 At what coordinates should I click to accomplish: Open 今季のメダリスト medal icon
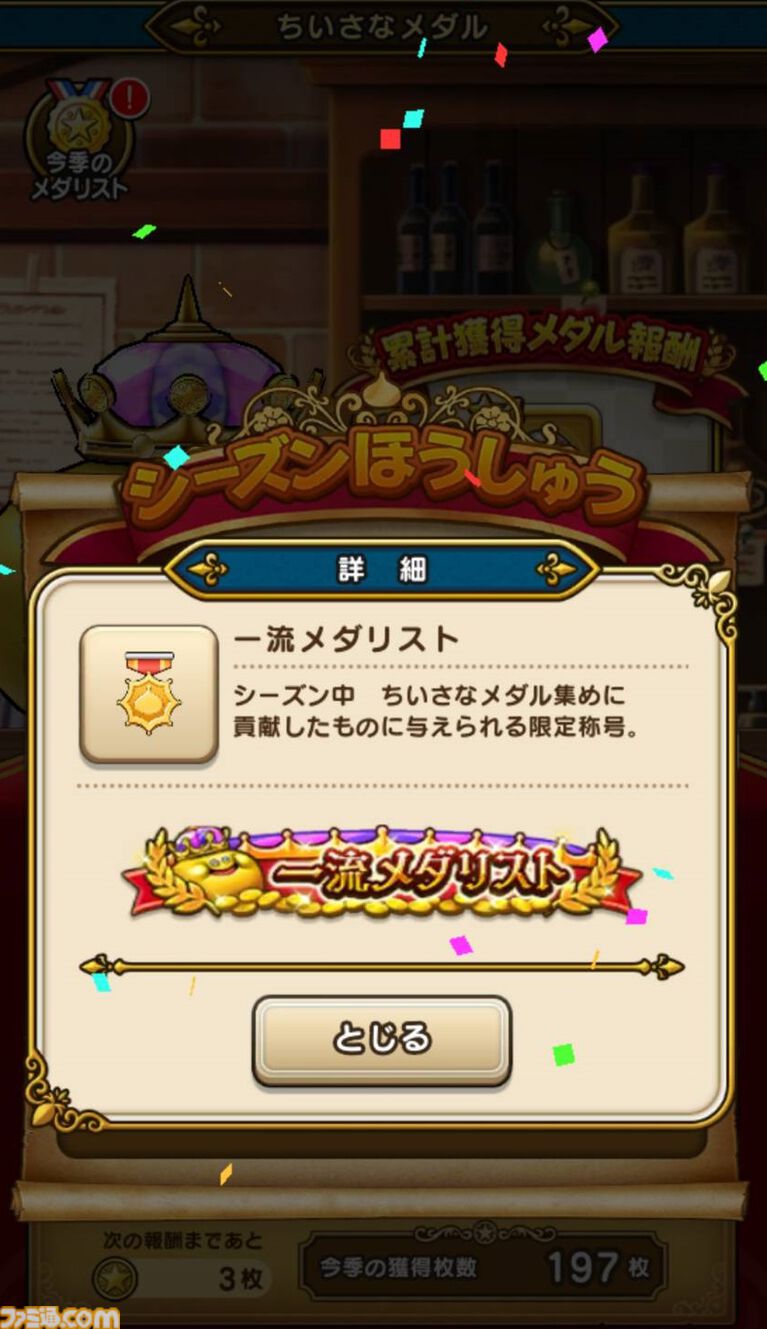click(x=80, y=140)
